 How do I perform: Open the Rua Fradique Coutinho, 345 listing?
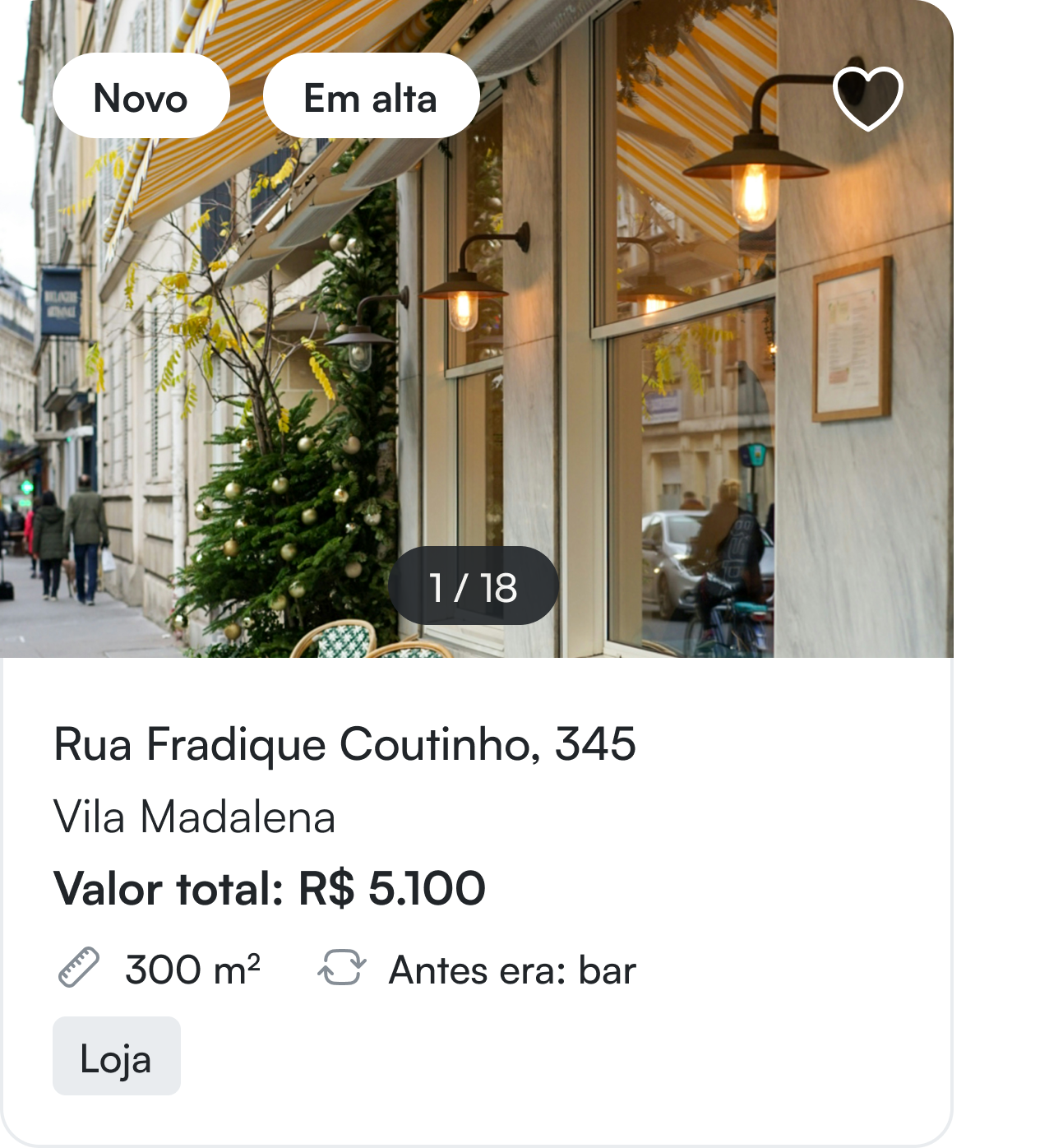[344, 744]
